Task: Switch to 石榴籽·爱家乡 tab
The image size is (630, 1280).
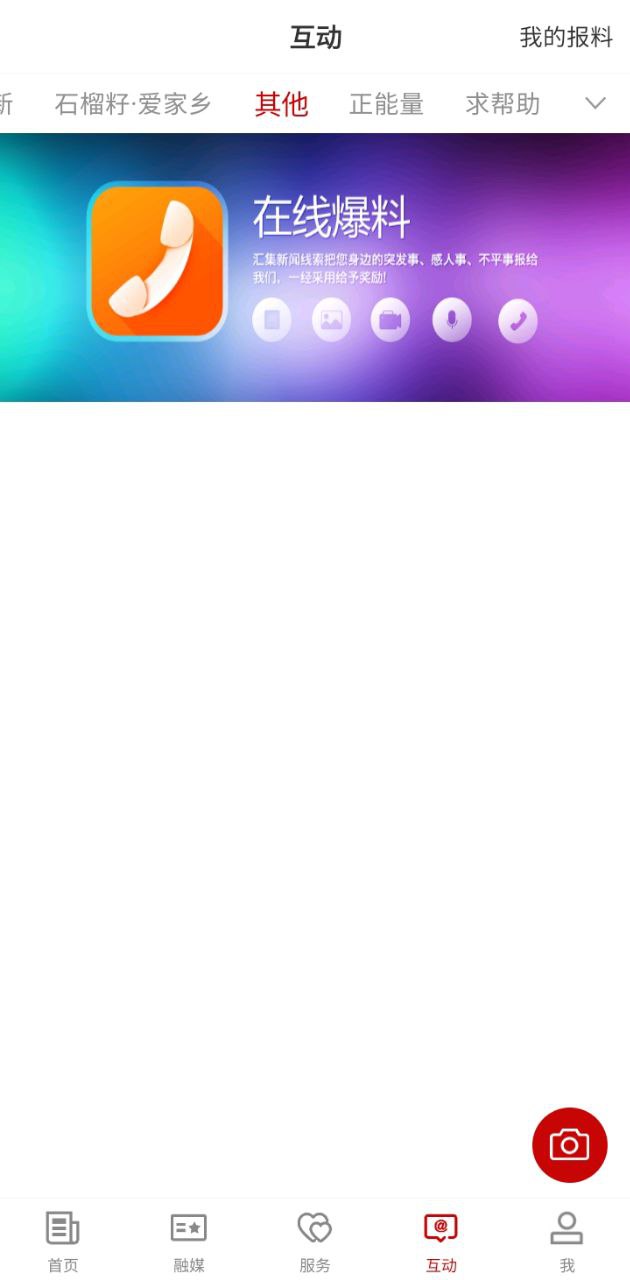Action: pos(133,104)
